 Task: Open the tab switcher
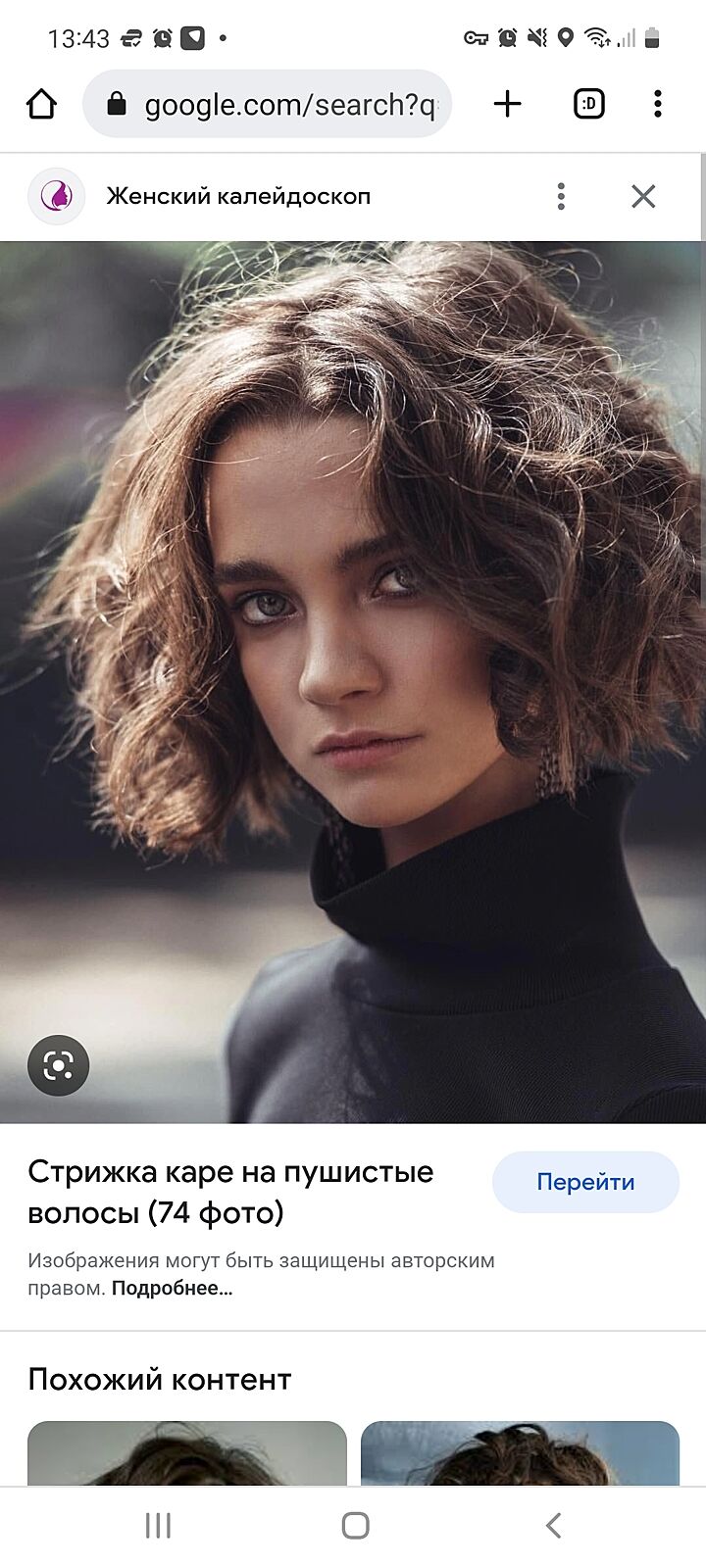click(x=588, y=104)
